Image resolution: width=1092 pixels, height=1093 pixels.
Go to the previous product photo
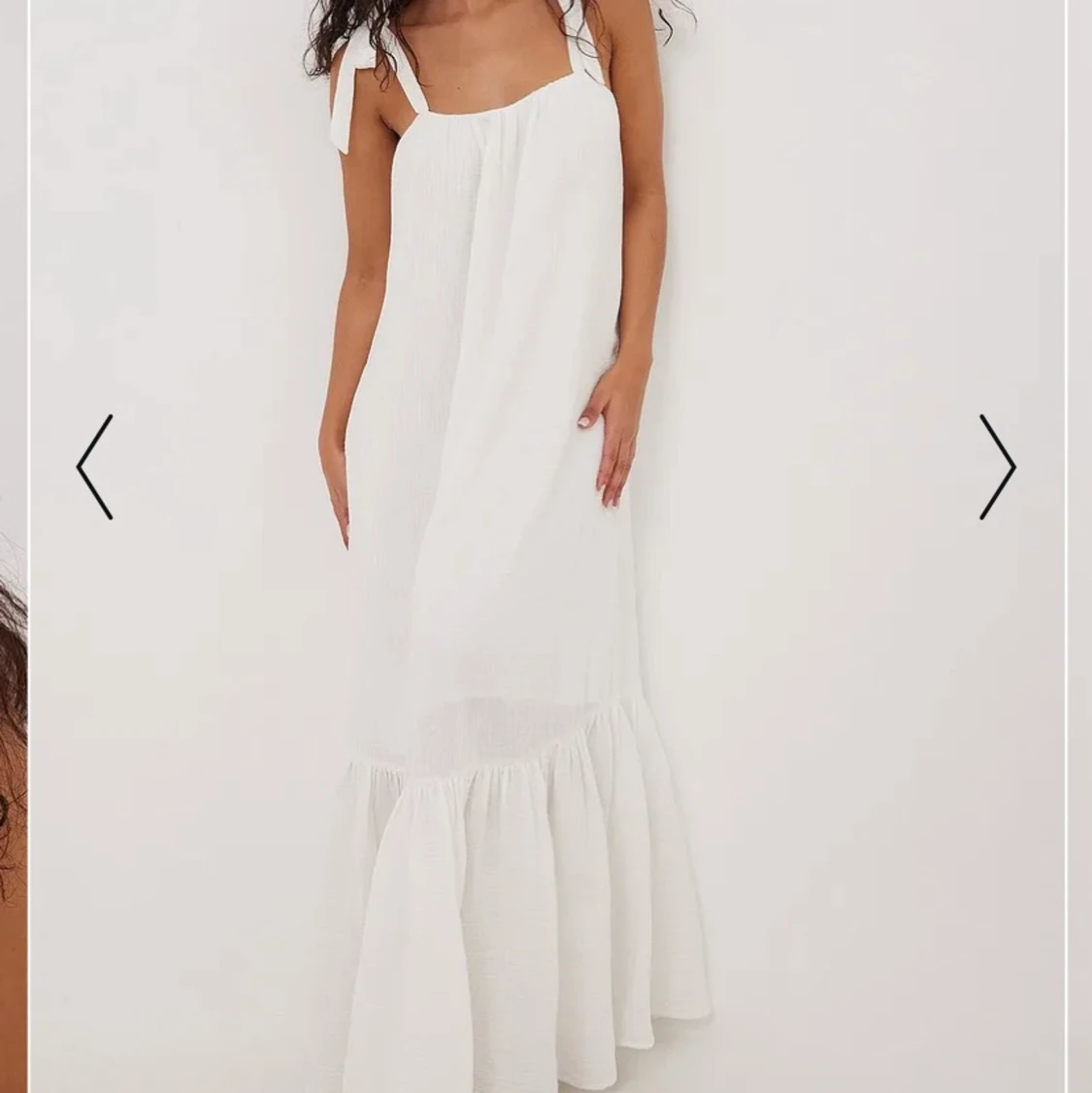coord(95,467)
